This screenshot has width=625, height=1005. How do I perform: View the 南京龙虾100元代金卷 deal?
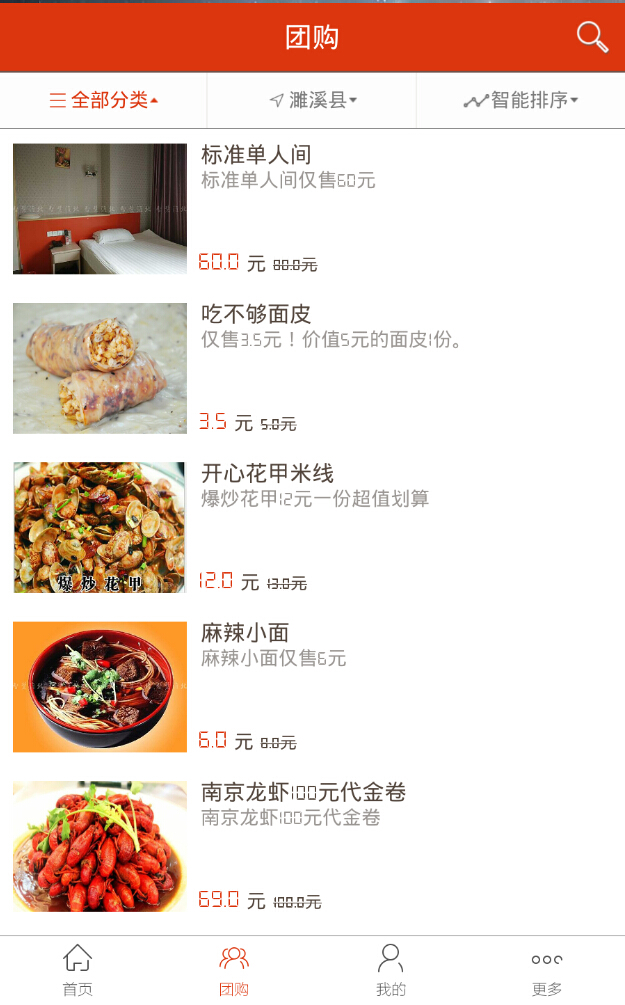click(303, 793)
